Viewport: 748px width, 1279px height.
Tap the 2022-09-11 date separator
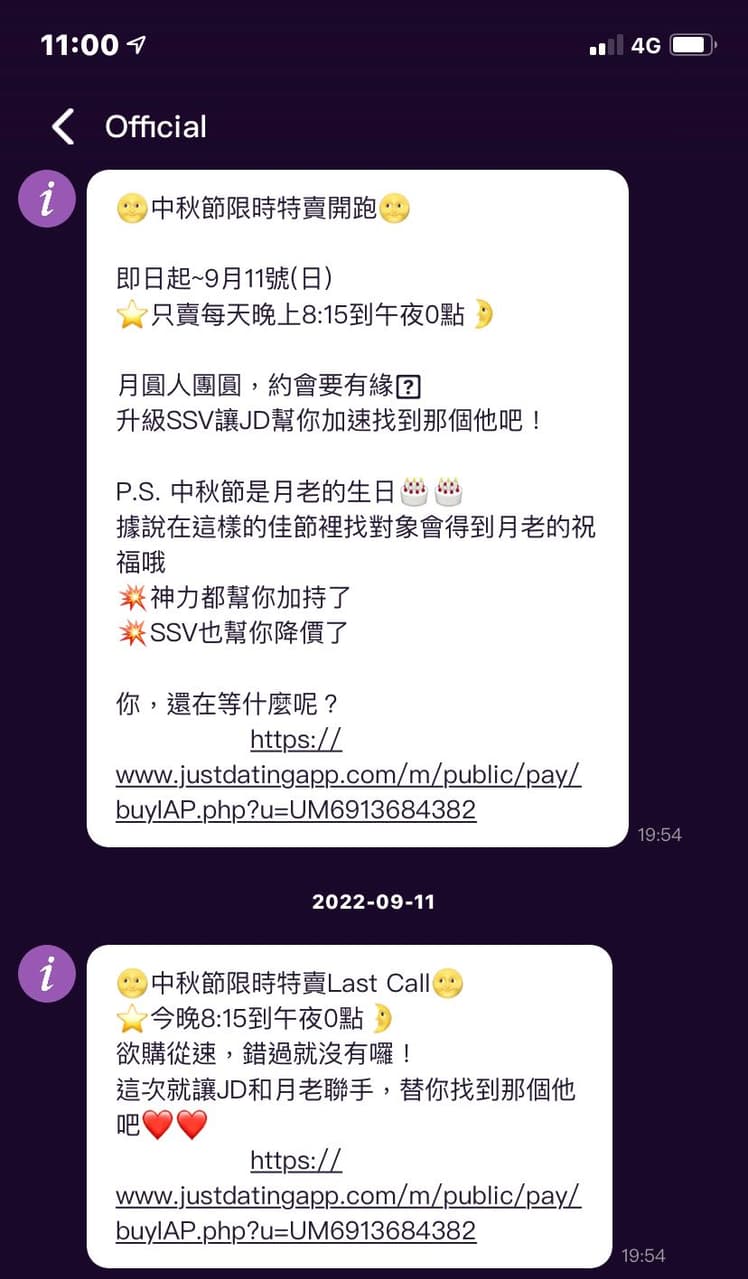(374, 900)
